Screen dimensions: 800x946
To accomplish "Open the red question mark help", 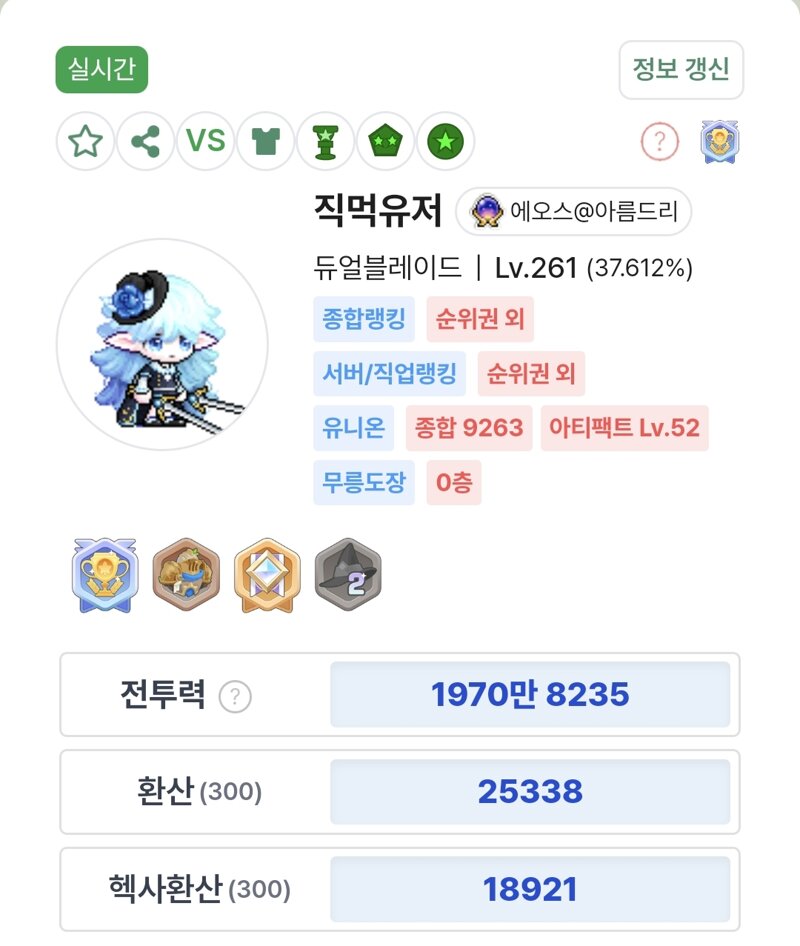I will (x=659, y=142).
